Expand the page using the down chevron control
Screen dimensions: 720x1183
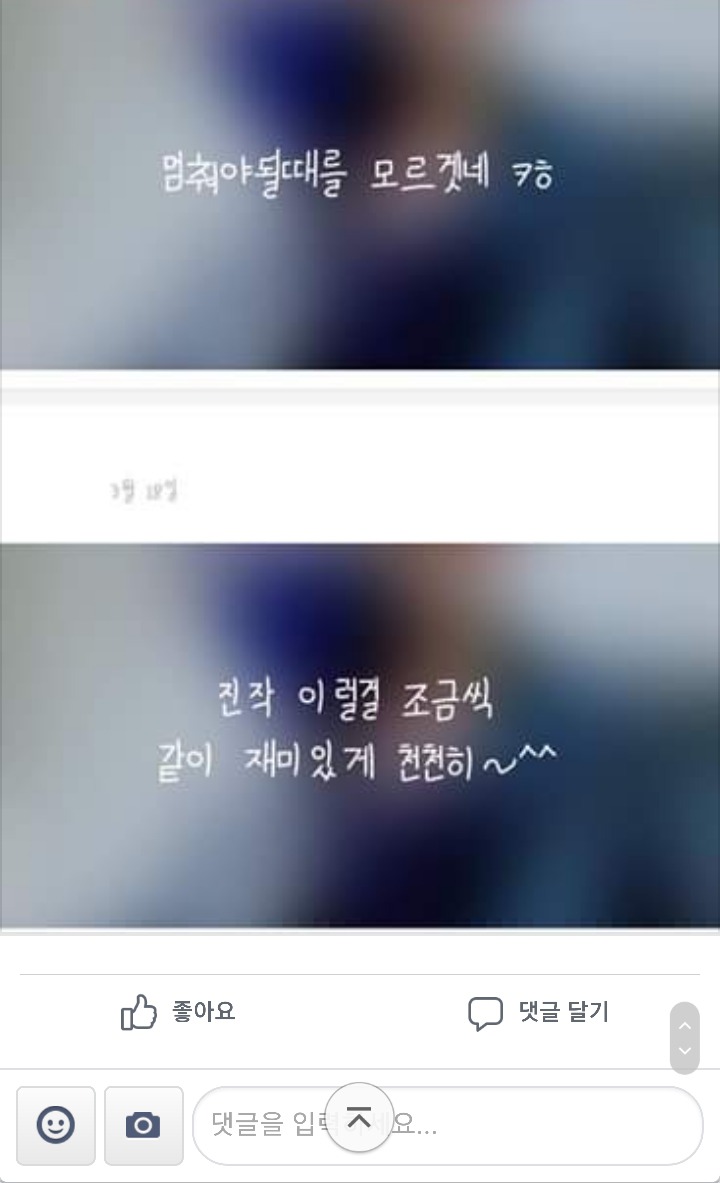pos(684,1050)
